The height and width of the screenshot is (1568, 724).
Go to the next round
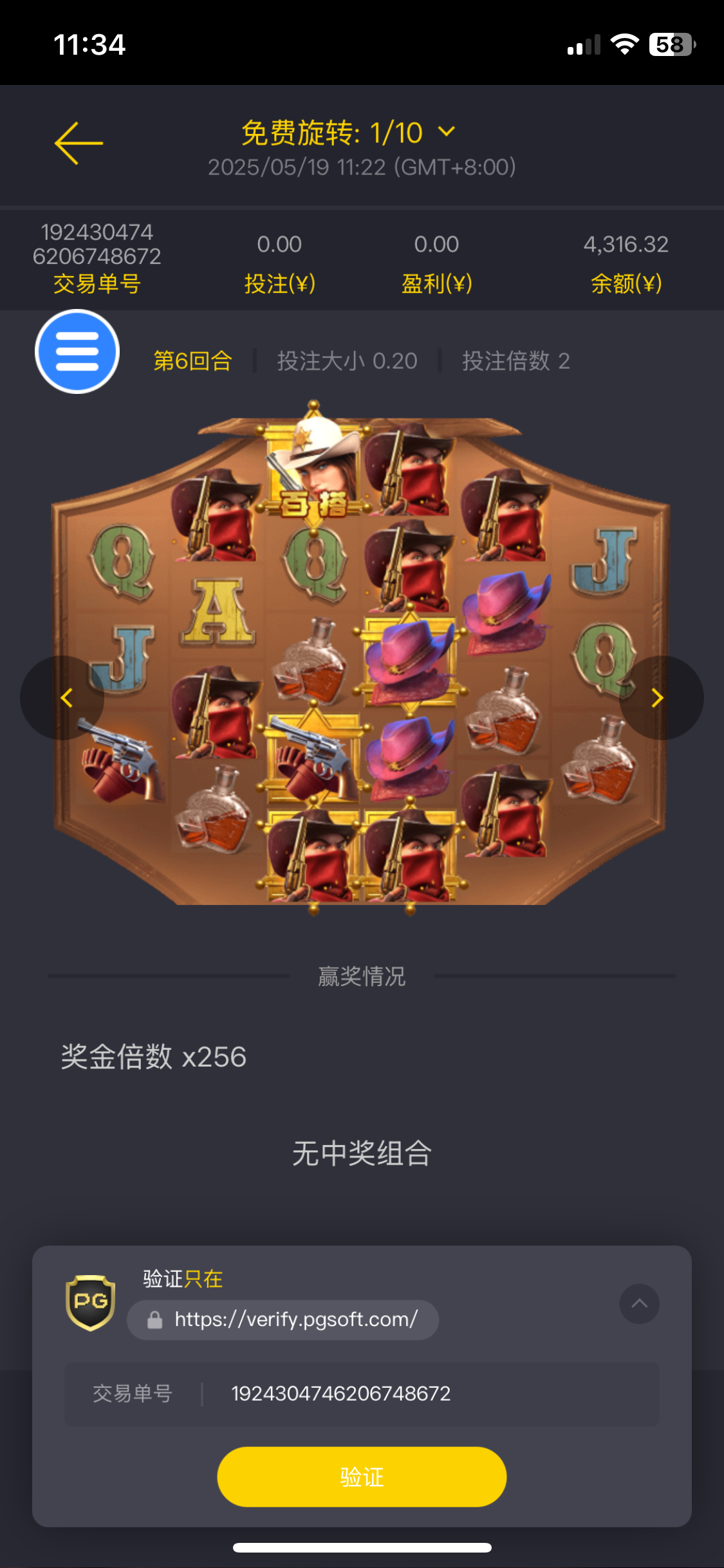(x=658, y=698)
